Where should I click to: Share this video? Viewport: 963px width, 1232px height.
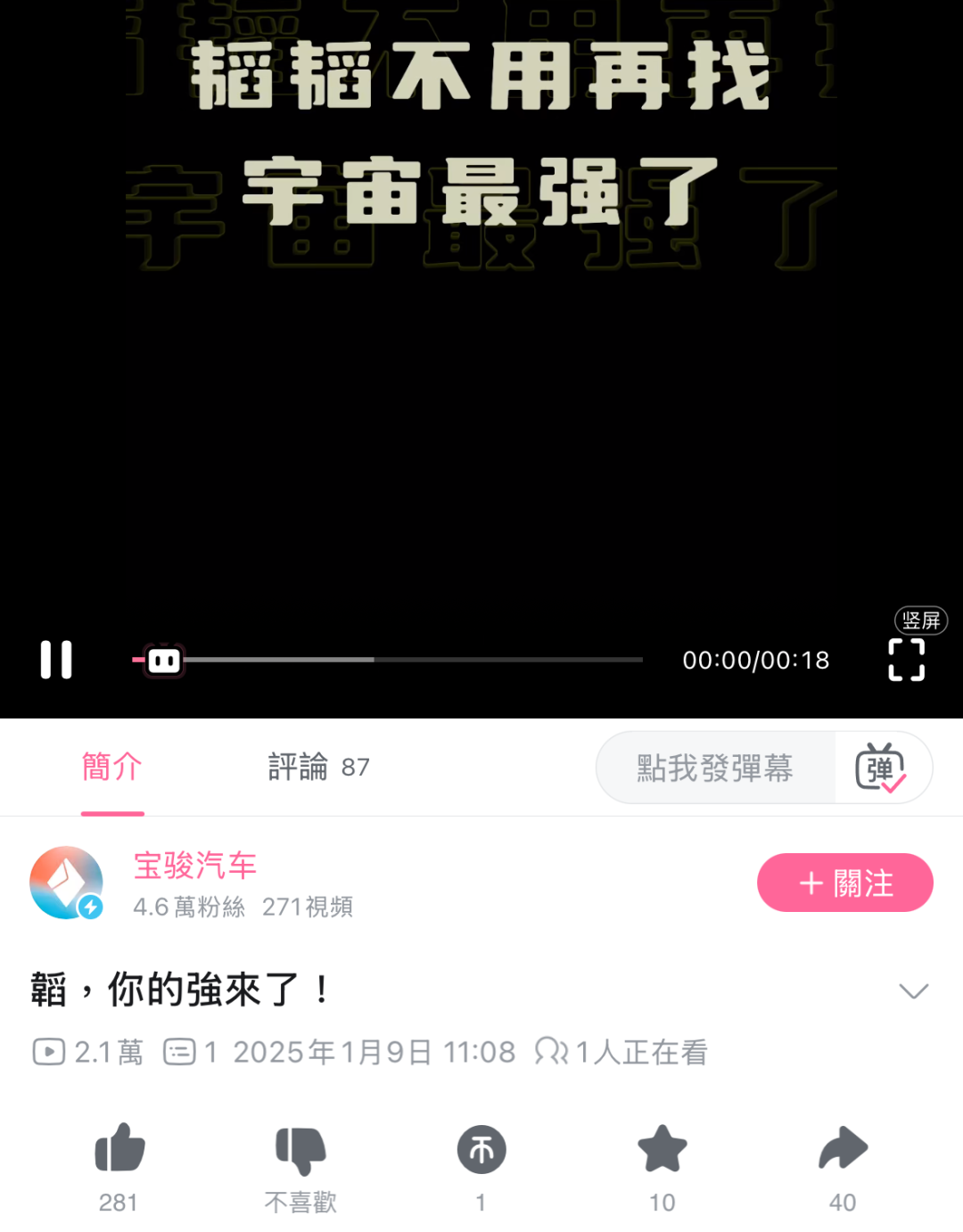843,1149
